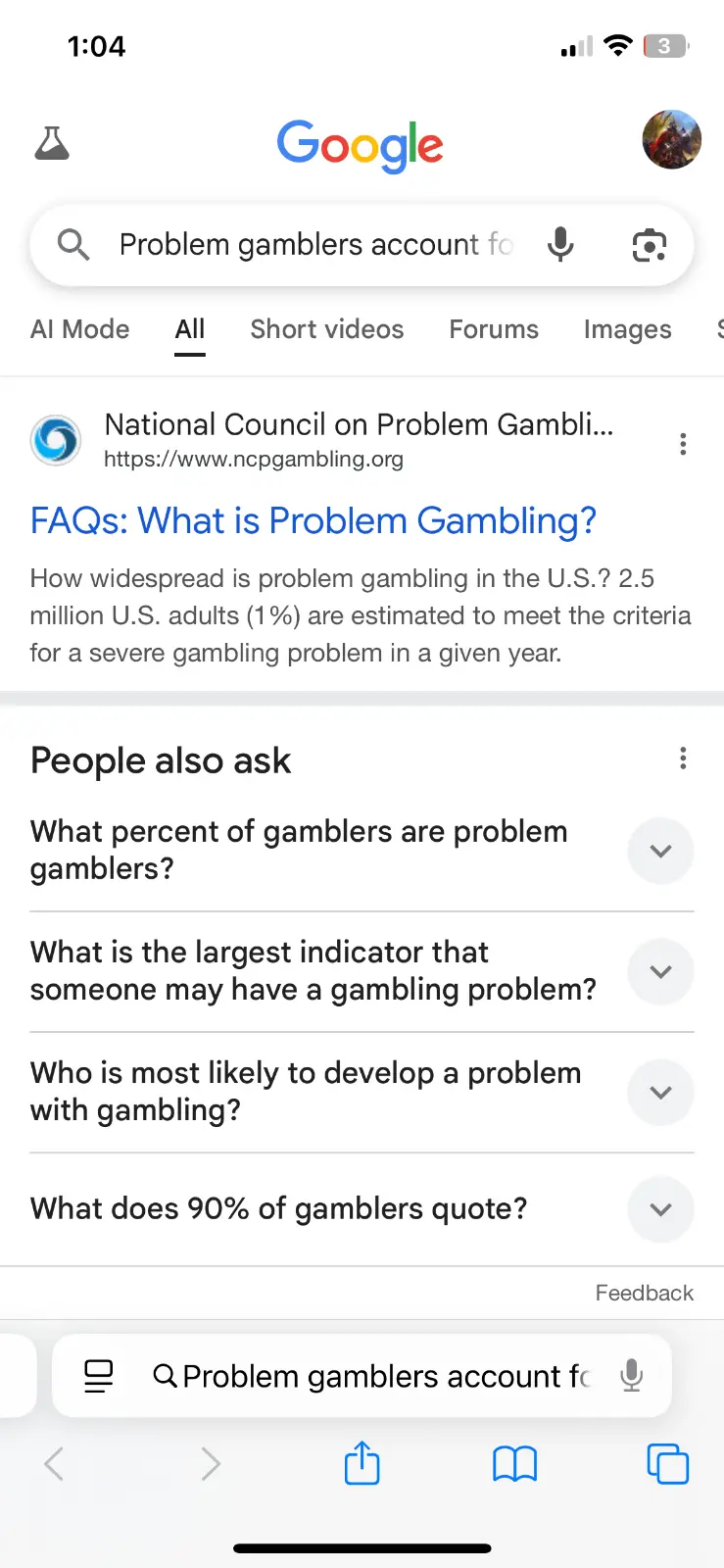This screenshot has width=724, height=1568.
Task: Open options for the NCPG search result
Action: pyautogui.click(x=683, y=444)
